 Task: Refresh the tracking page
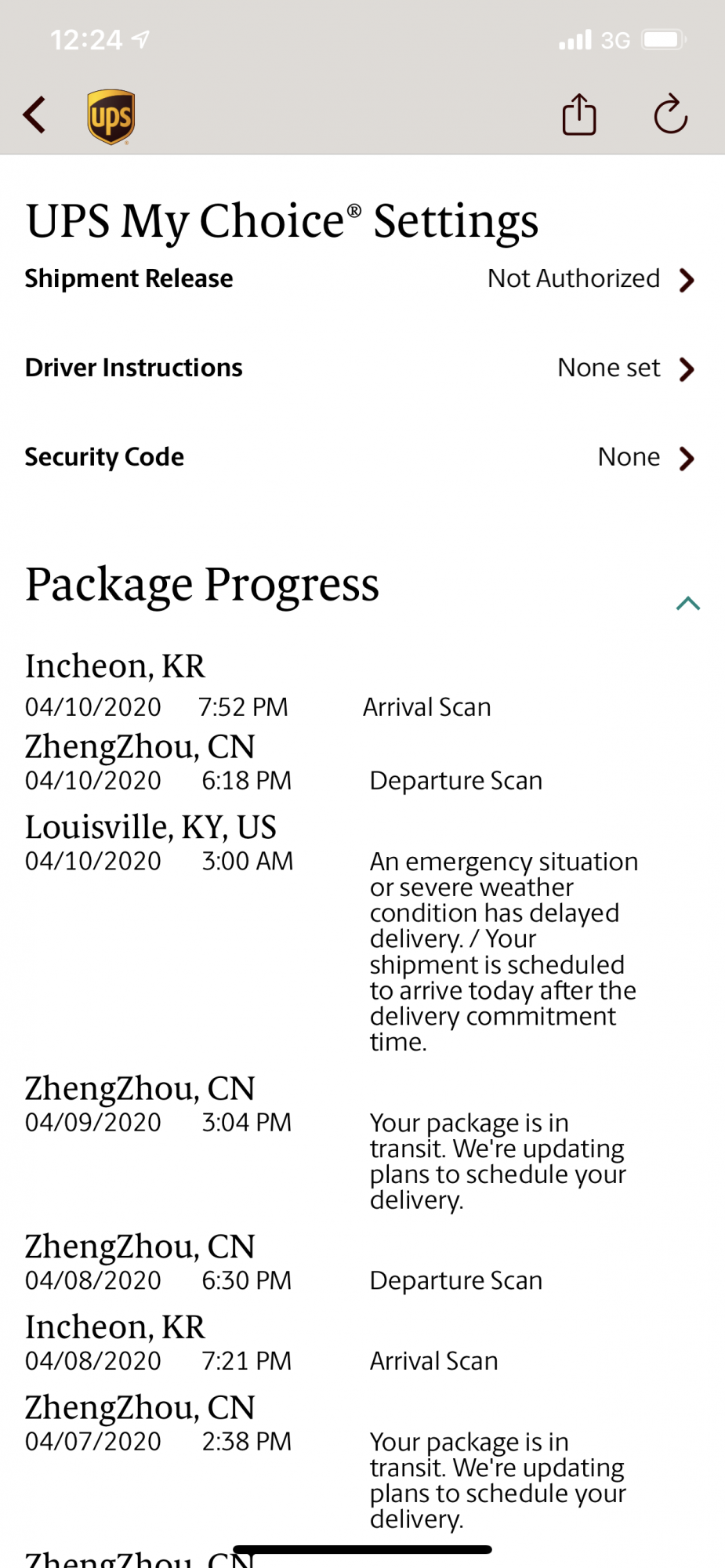pos(670,114)
